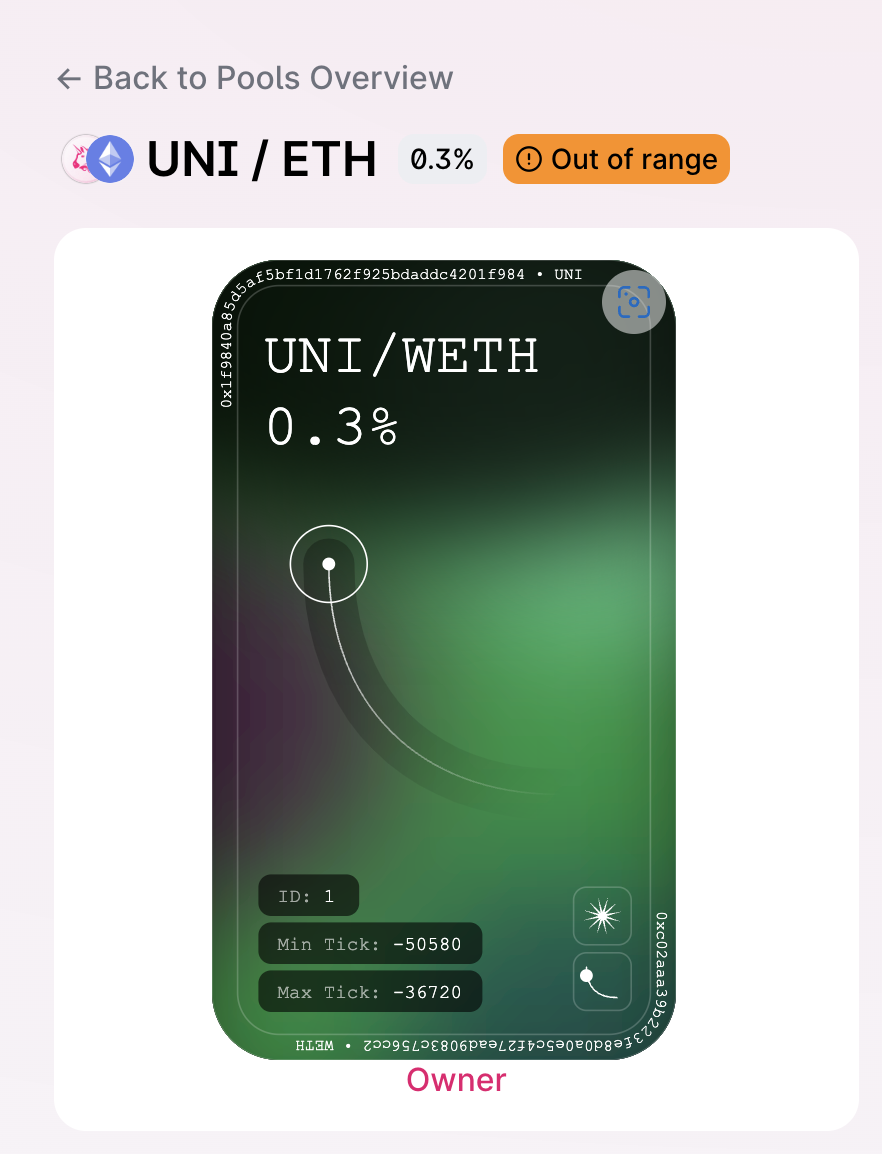Expand the Min Tick chip showing -50580
Screen dimensions: 882x1154
pyautogui.click(x=370, y=943)
